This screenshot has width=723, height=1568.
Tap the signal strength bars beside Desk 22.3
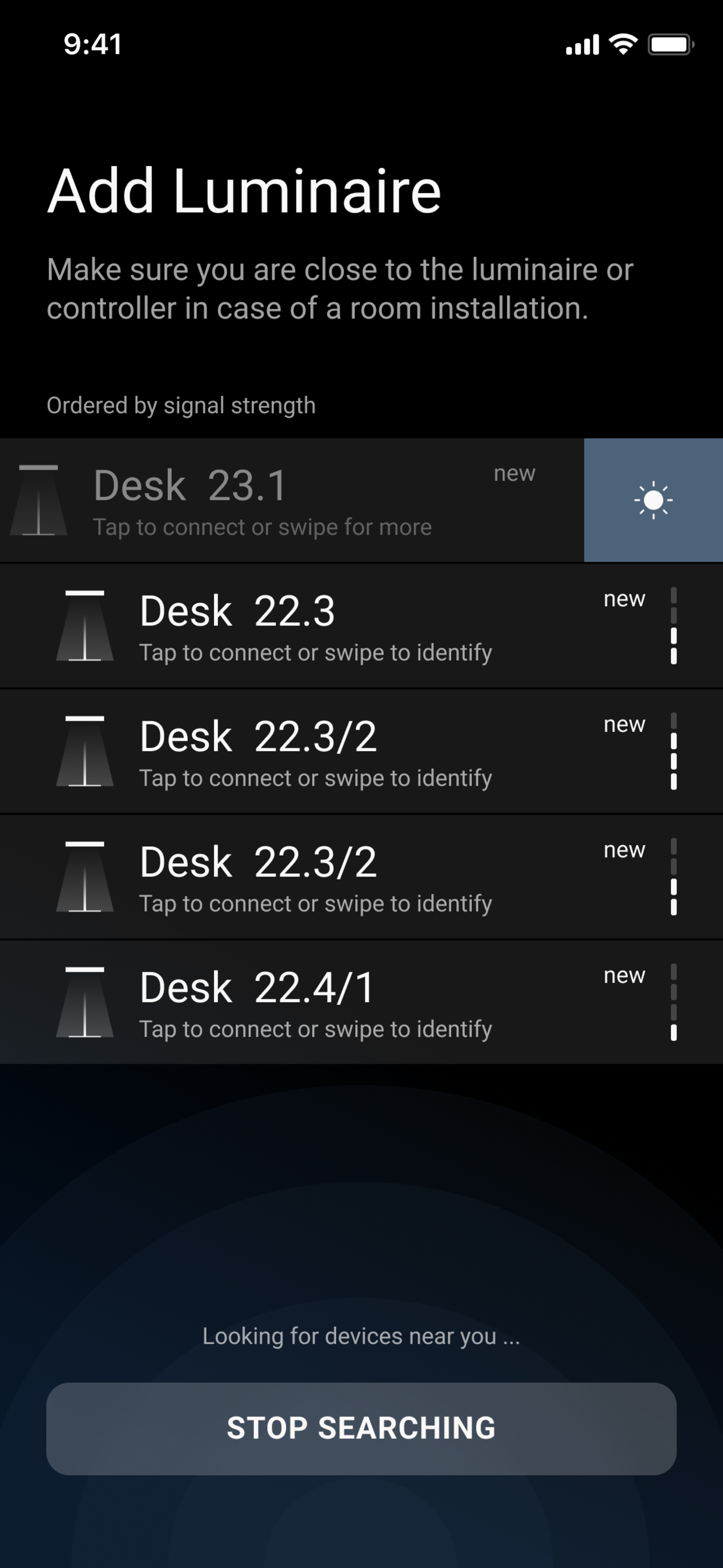point(673,625)
